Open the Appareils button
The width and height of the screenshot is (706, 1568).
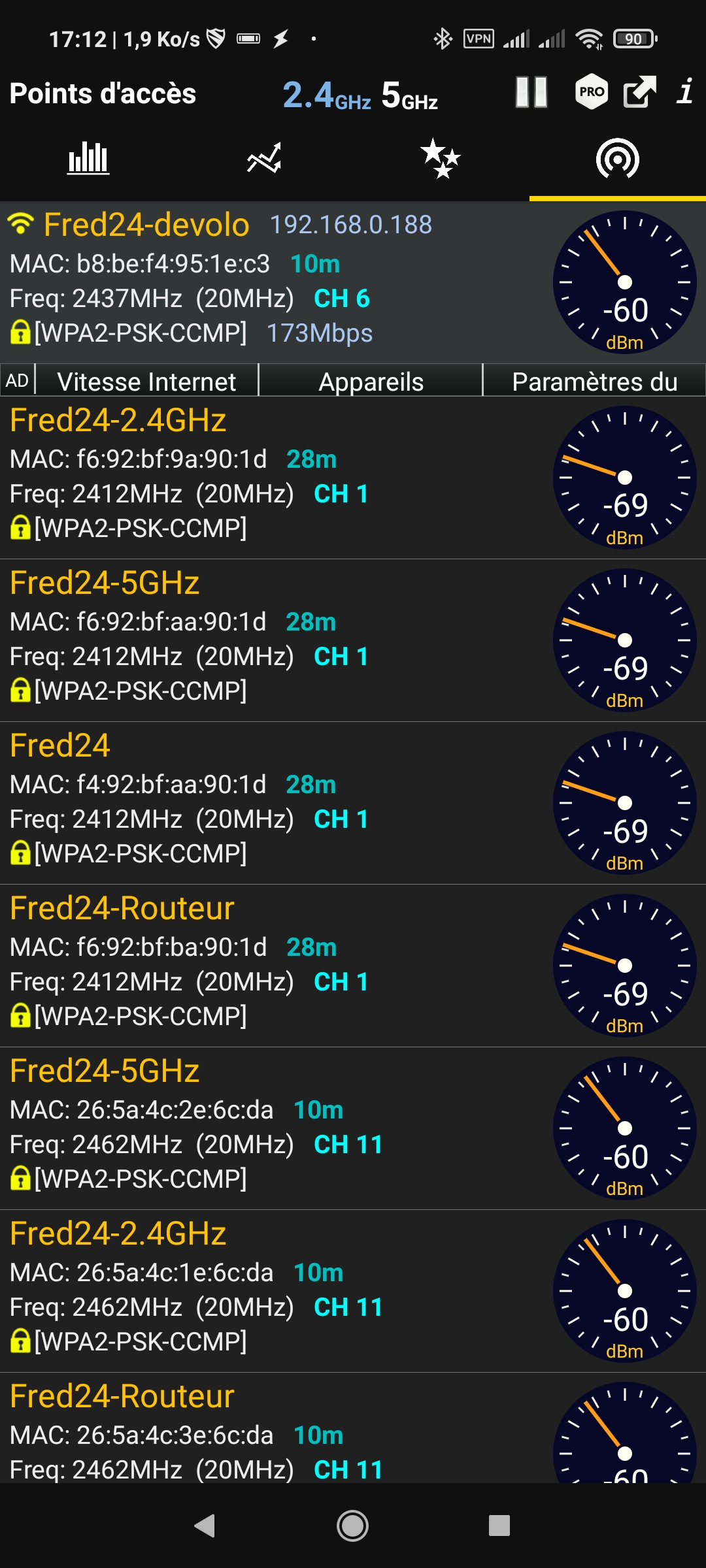click(x=371, y=382)
